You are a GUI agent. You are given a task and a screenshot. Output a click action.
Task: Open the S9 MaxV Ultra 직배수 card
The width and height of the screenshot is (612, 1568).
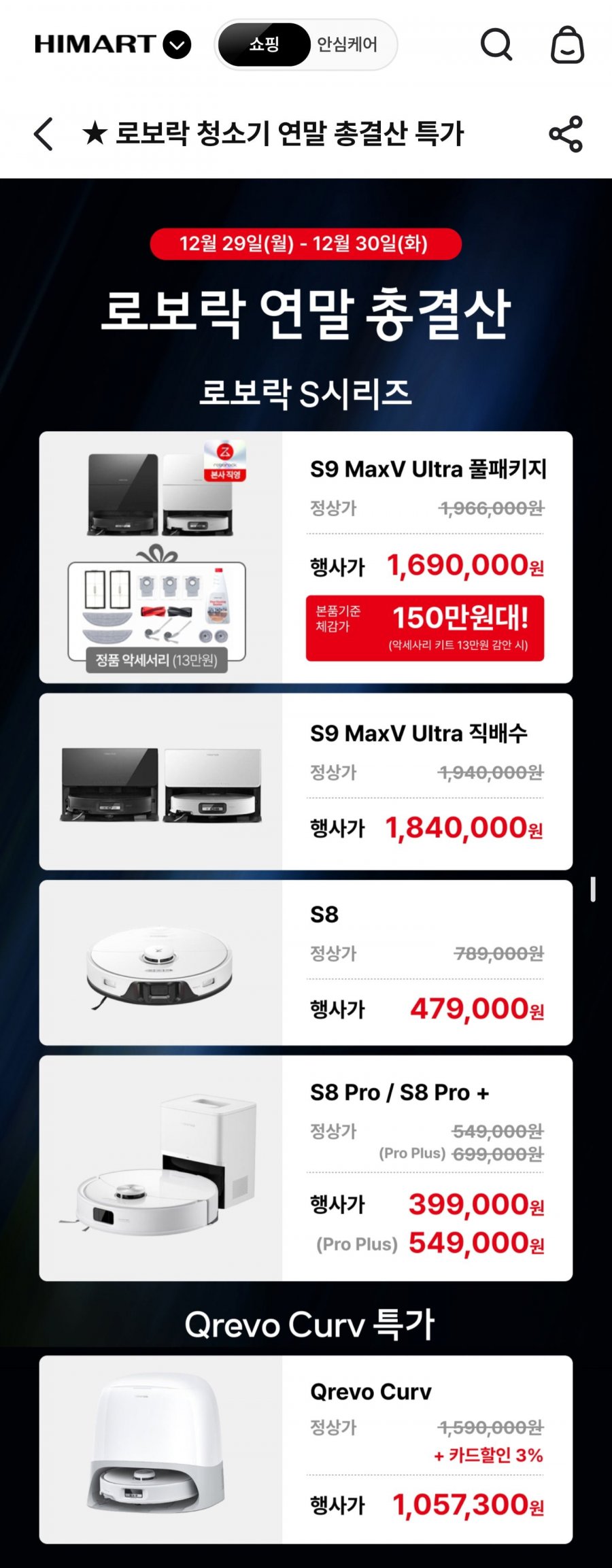click(x=306, y=781)
